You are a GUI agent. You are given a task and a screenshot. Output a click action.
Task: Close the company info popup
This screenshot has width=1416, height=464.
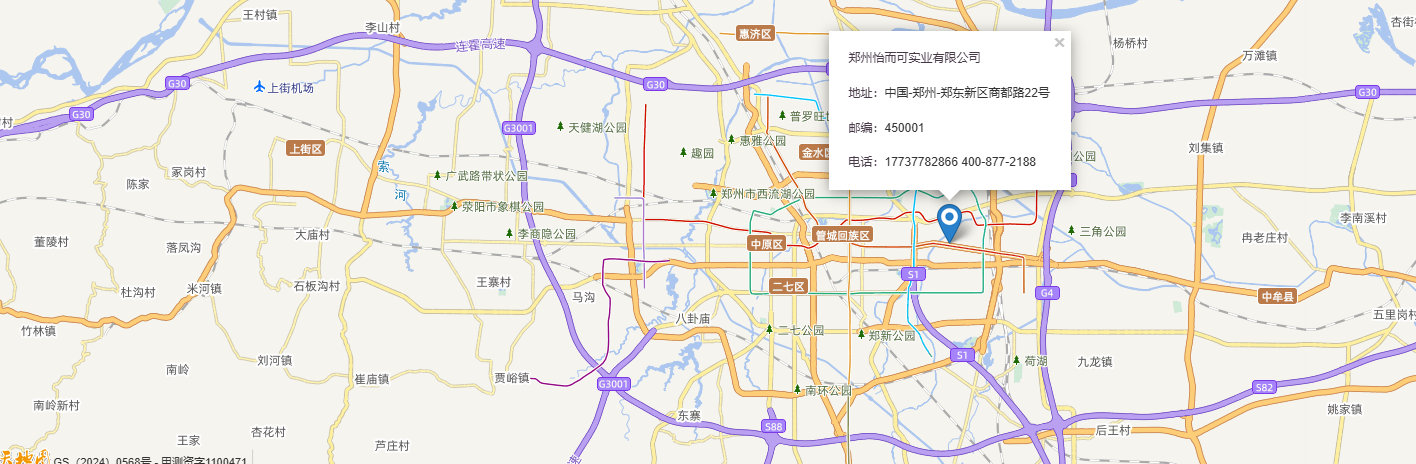(1059, 43)
